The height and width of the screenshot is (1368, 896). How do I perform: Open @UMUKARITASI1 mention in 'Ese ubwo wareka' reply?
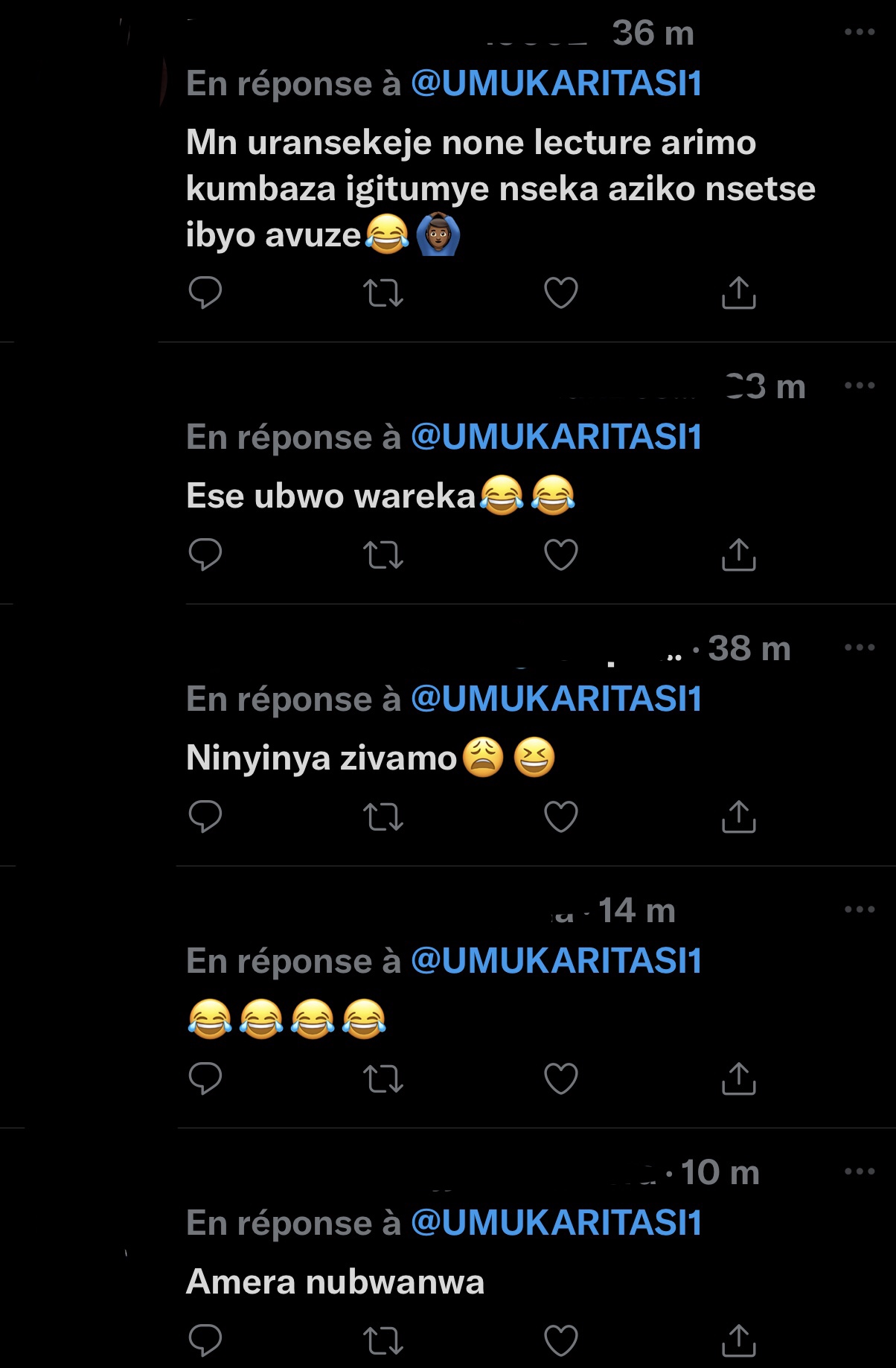tap(556, 437)
